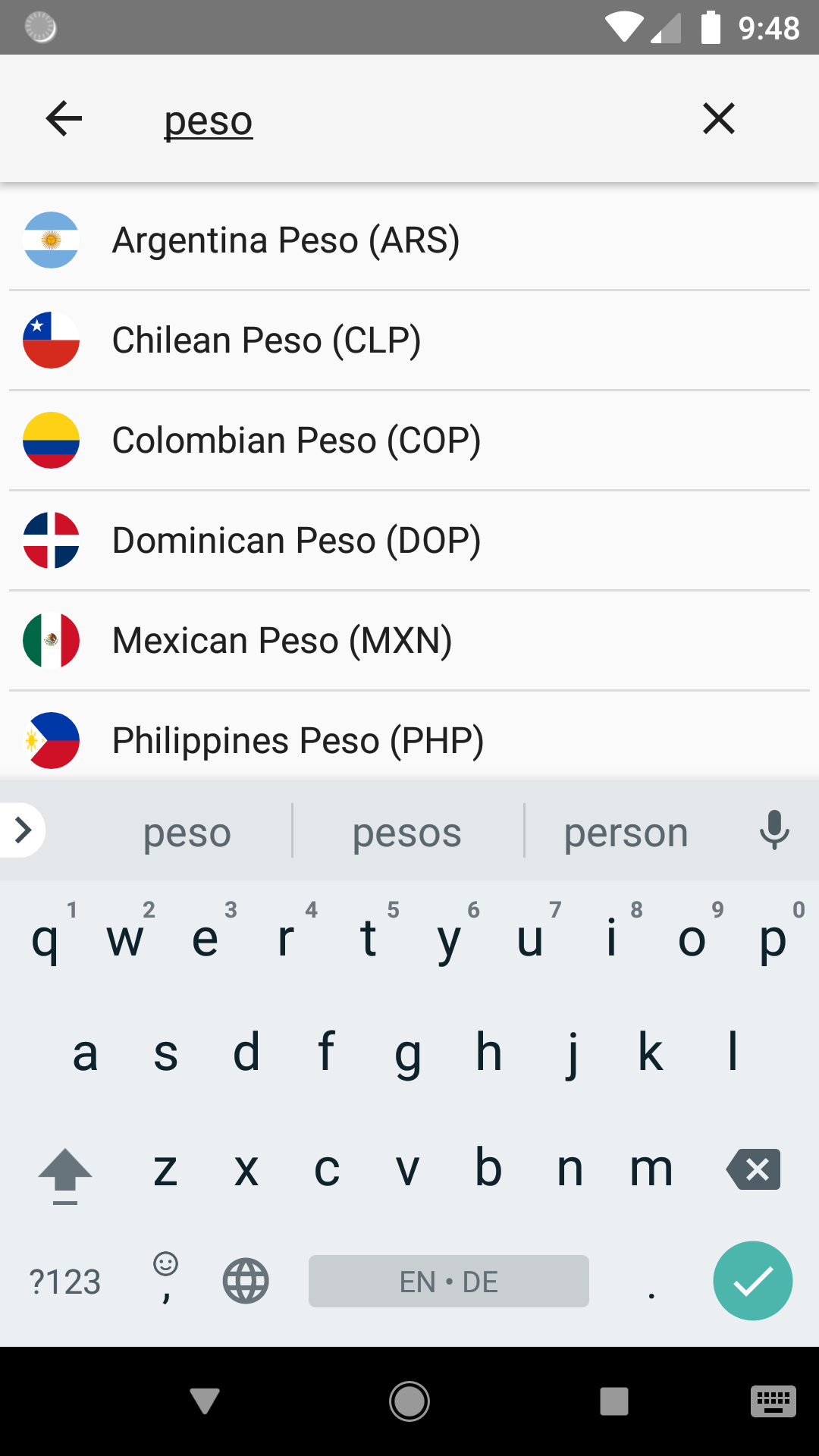The image size is (819, 1456).
Task: Click the Chilean flag icon
Action: pyautogui.click(x=51, y=340)
